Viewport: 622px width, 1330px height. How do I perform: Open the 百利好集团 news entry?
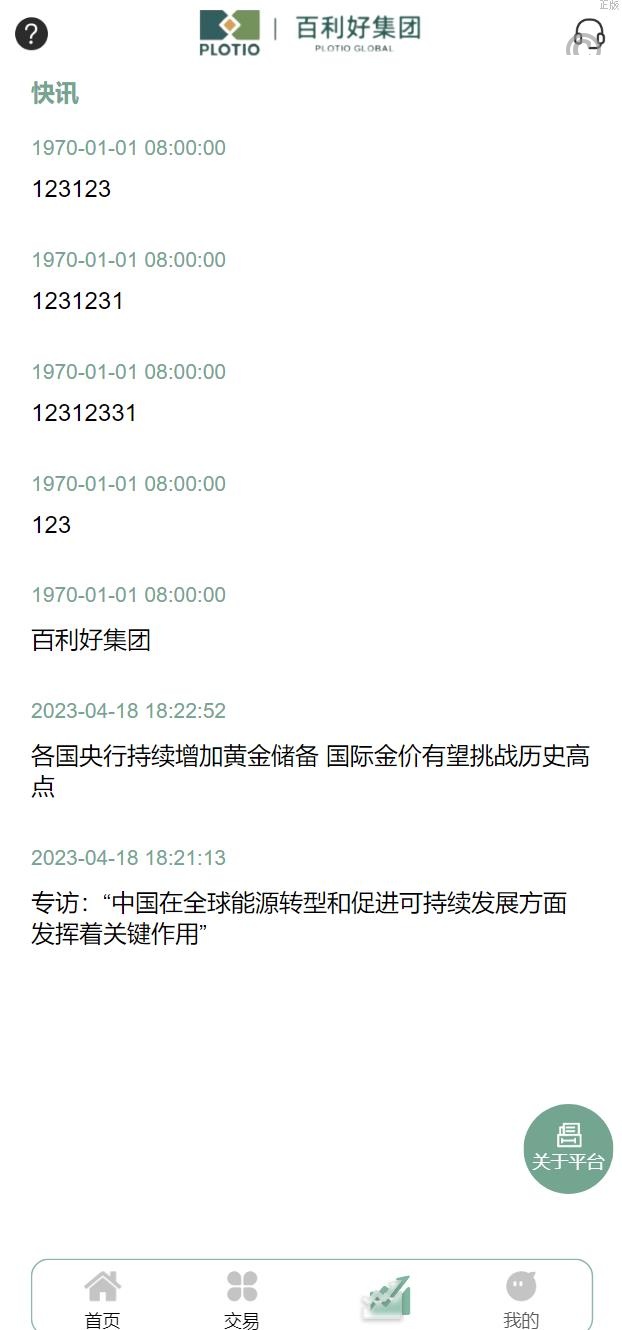point(91,640)
